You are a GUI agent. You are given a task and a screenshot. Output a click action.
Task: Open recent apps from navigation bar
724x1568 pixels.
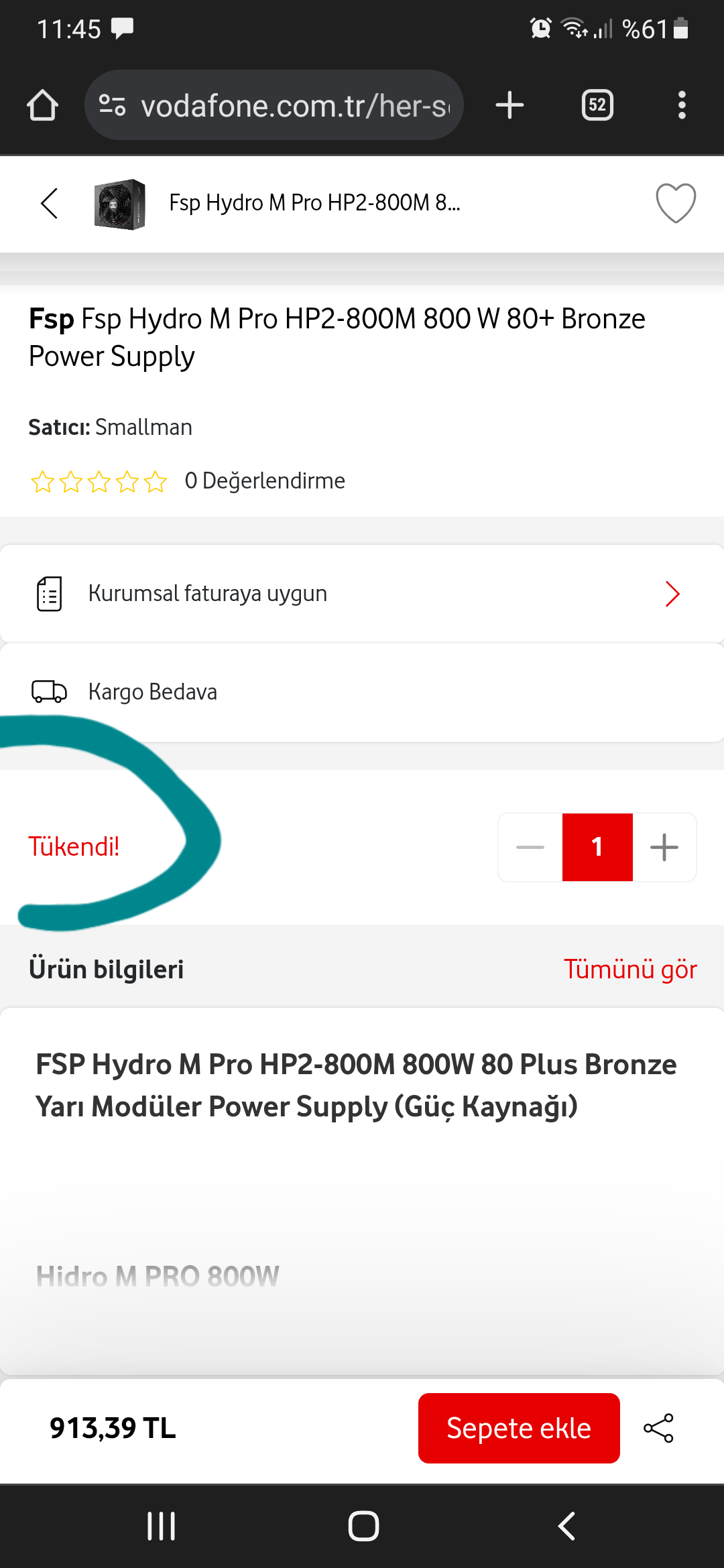[x=161, y=1526]
